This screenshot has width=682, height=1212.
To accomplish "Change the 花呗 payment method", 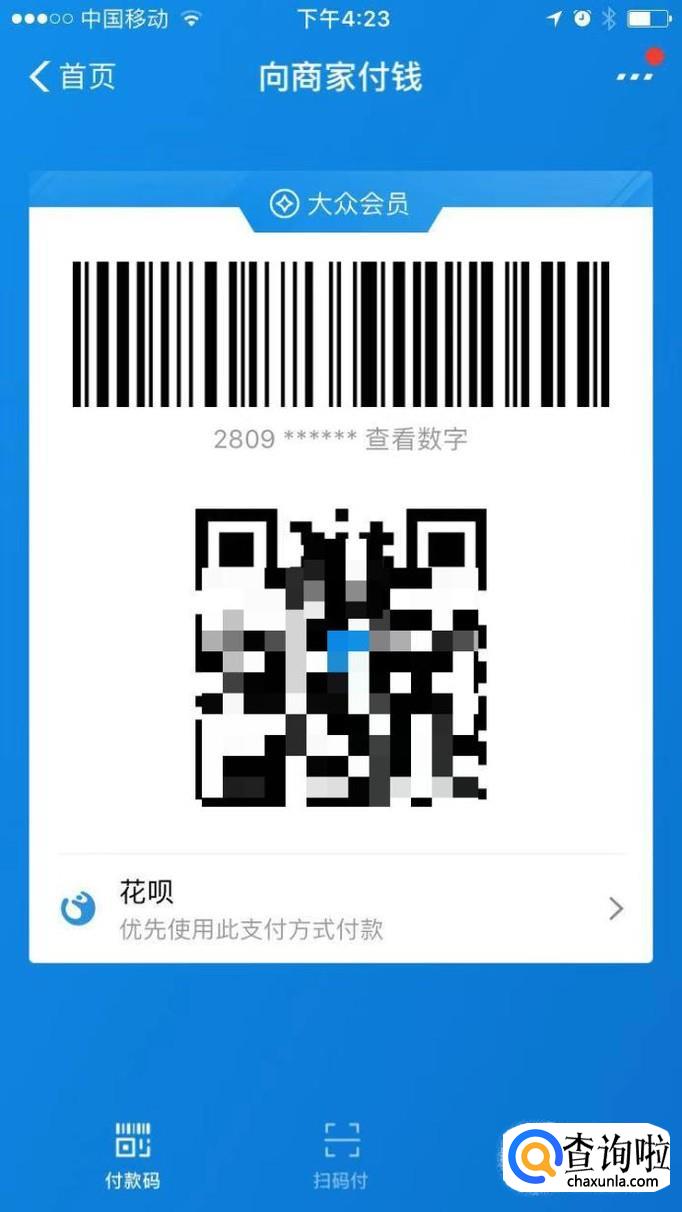I will 340,908.
